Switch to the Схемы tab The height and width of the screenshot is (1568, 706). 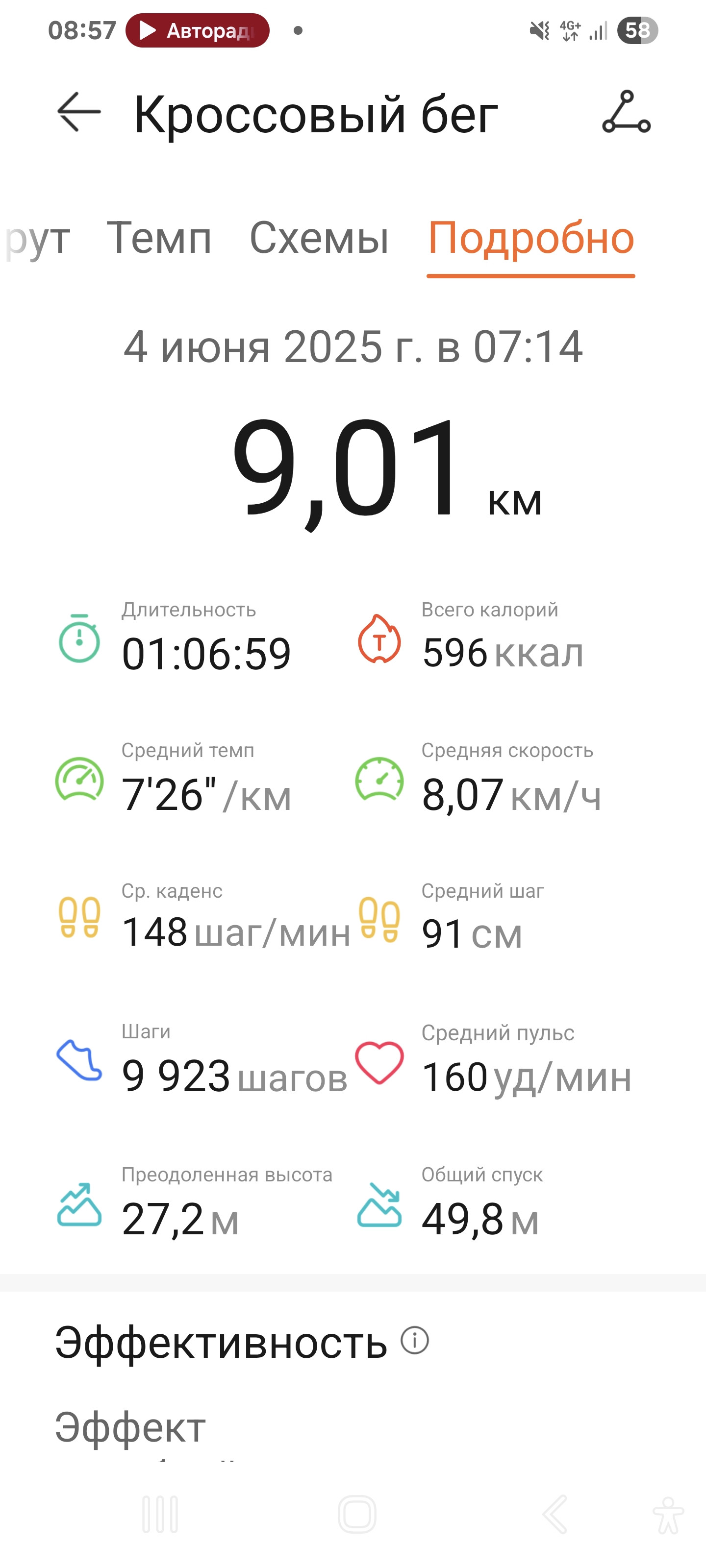point(319,237)
